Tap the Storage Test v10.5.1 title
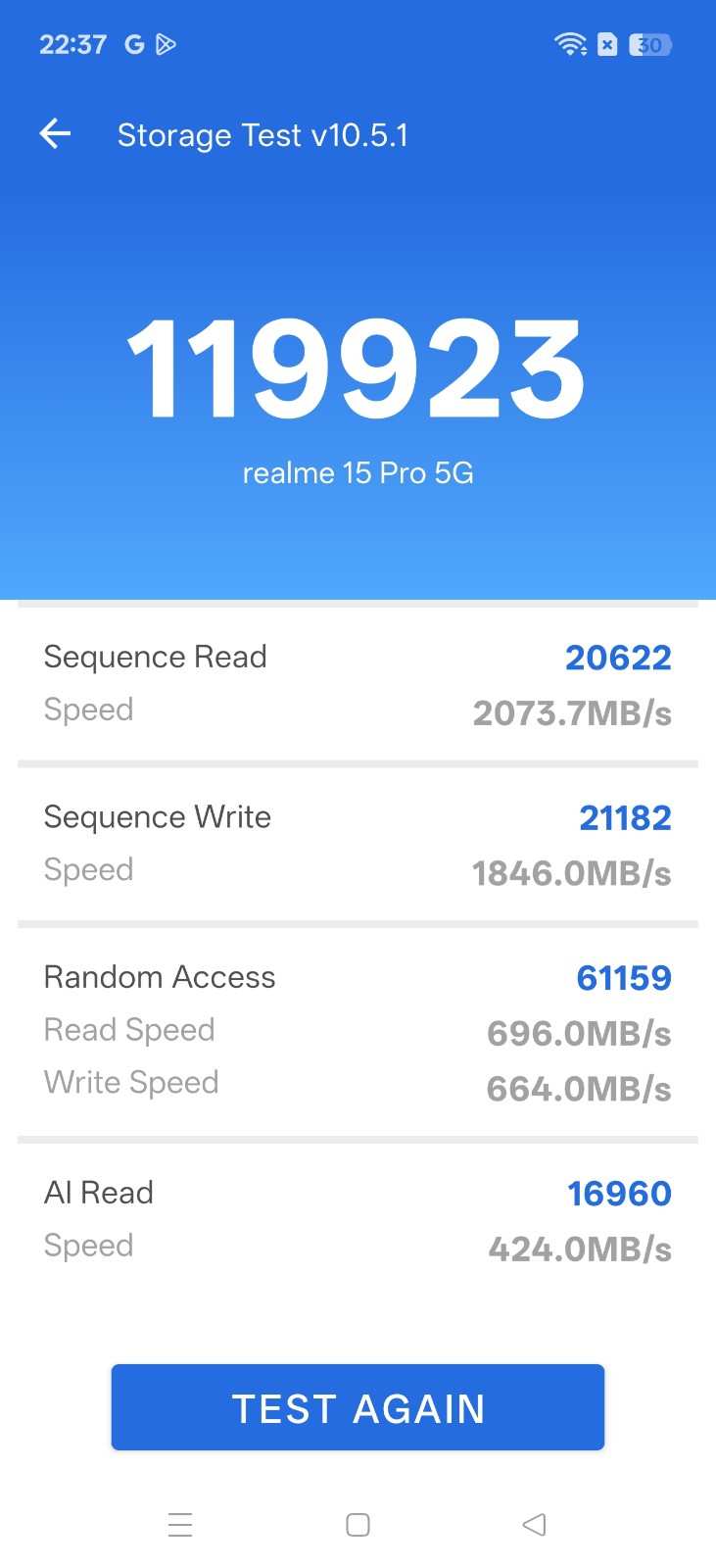The image size is (716, 1568). [x=264, y=134]
